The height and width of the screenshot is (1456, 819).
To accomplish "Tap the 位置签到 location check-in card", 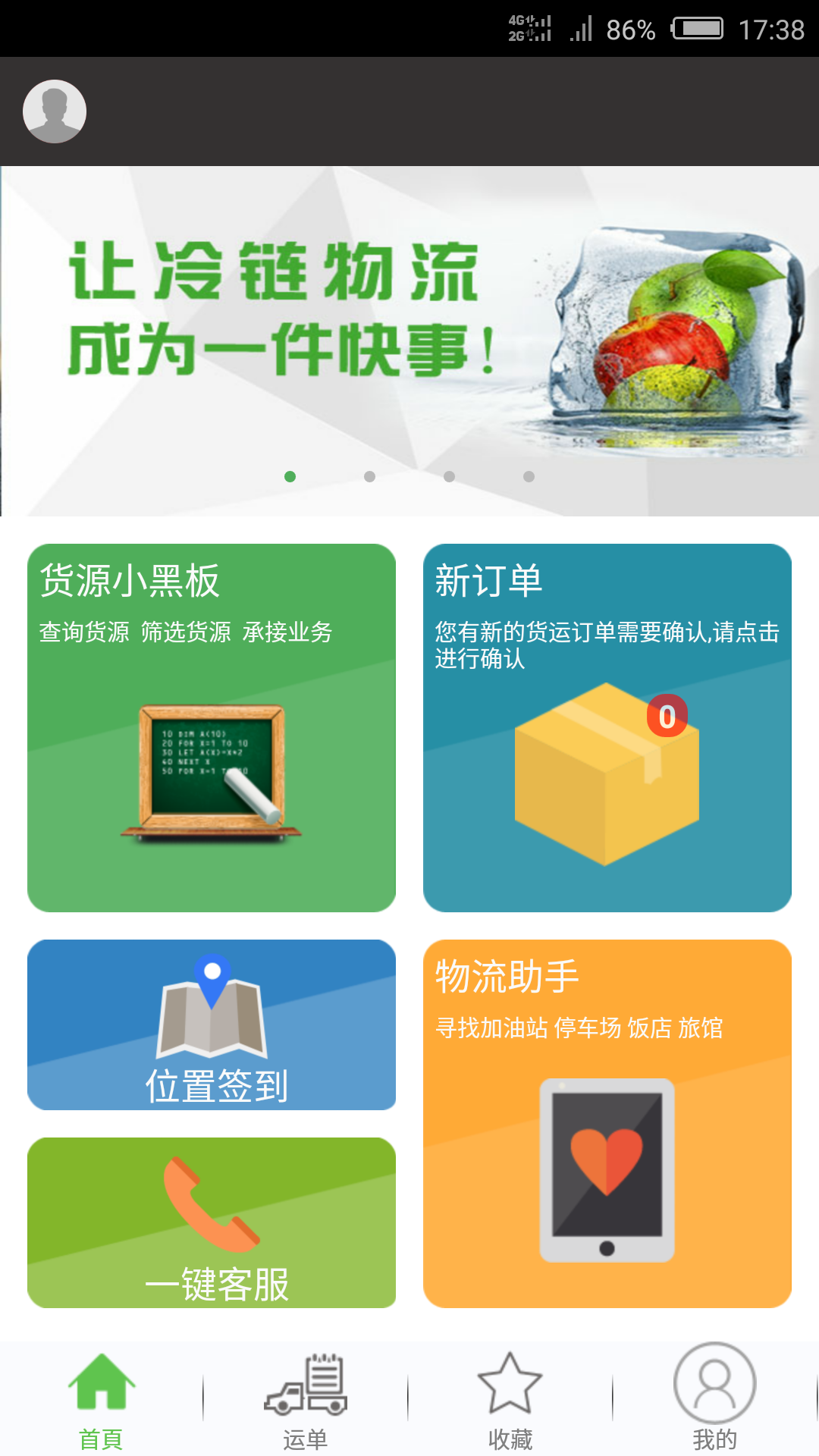I will pos(212,1025).
